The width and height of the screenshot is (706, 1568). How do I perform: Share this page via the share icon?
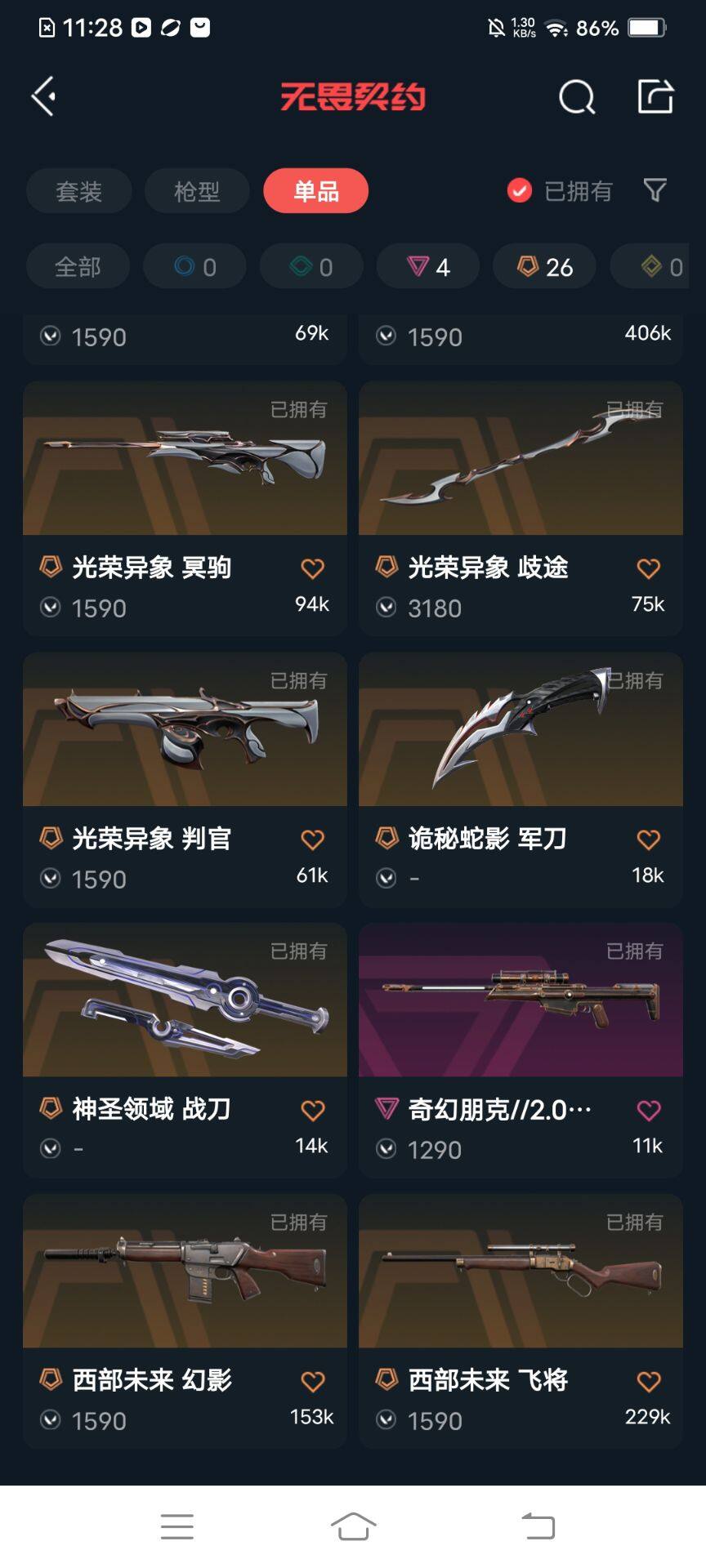[x=655, y=96]
